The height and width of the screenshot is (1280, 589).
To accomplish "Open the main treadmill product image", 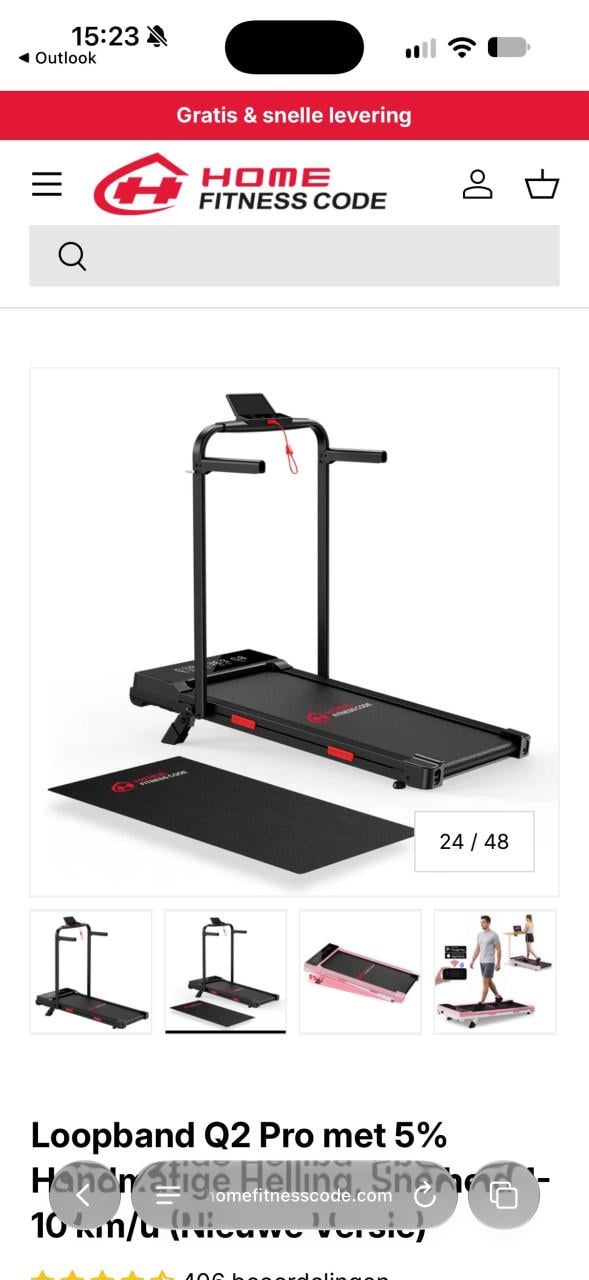I will 294,632.
